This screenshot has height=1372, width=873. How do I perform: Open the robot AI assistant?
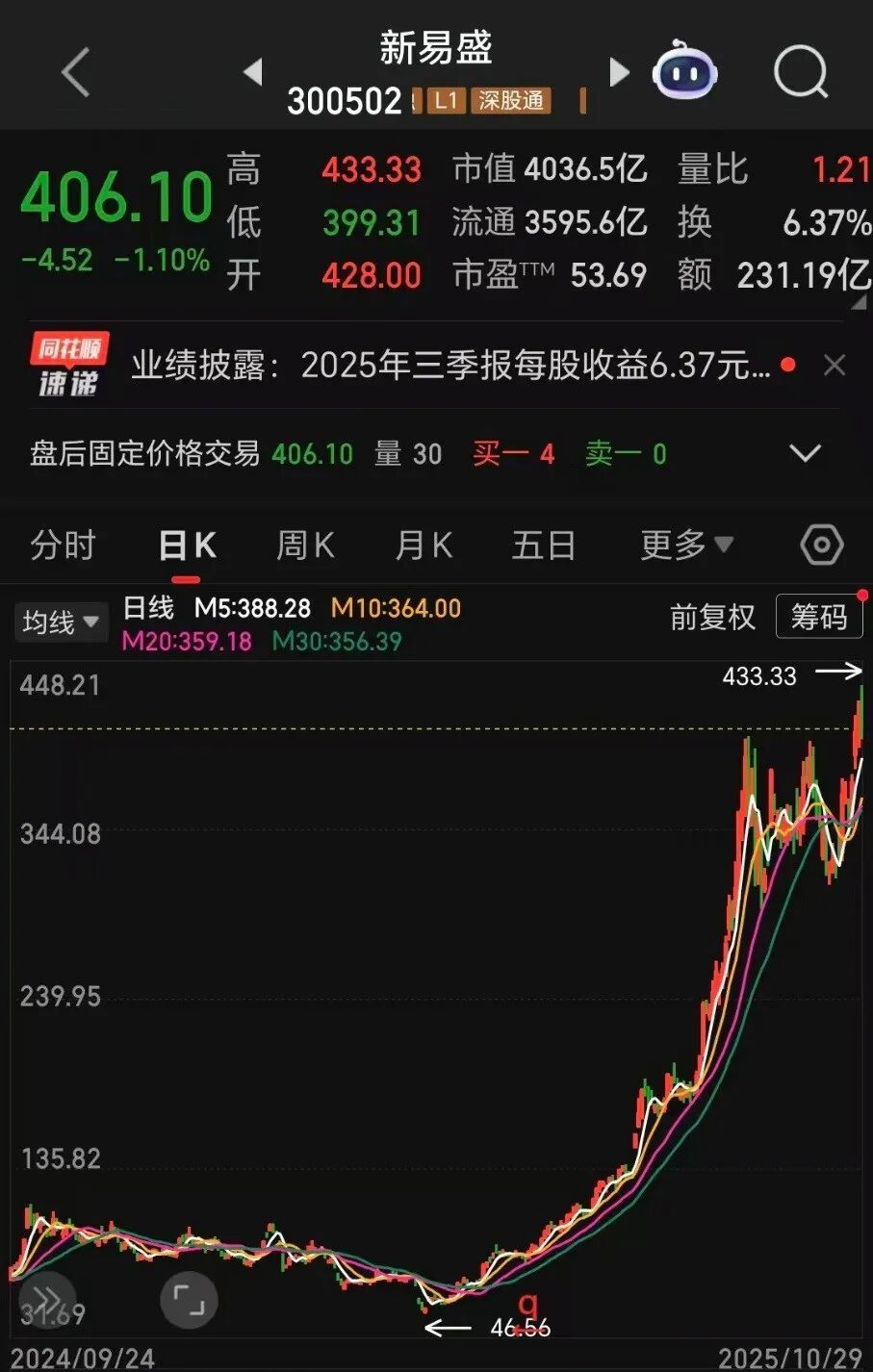coord(685,71)
